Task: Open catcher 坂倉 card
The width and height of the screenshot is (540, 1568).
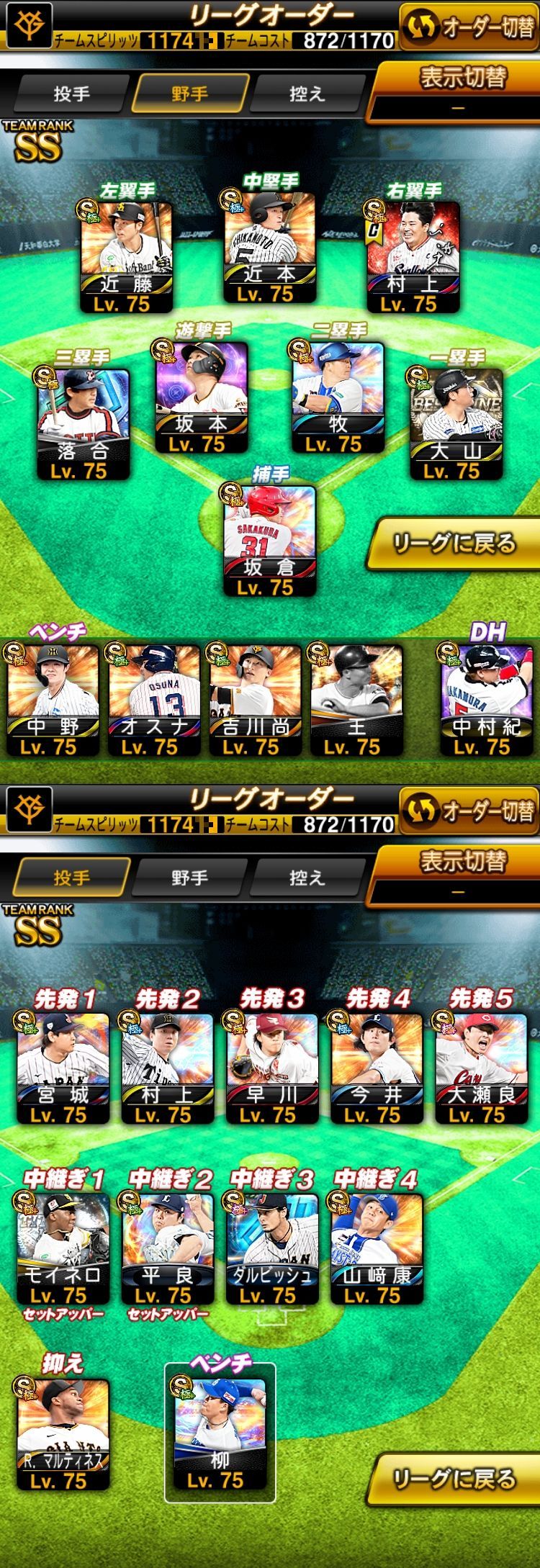Action: (x=270, y=541)
